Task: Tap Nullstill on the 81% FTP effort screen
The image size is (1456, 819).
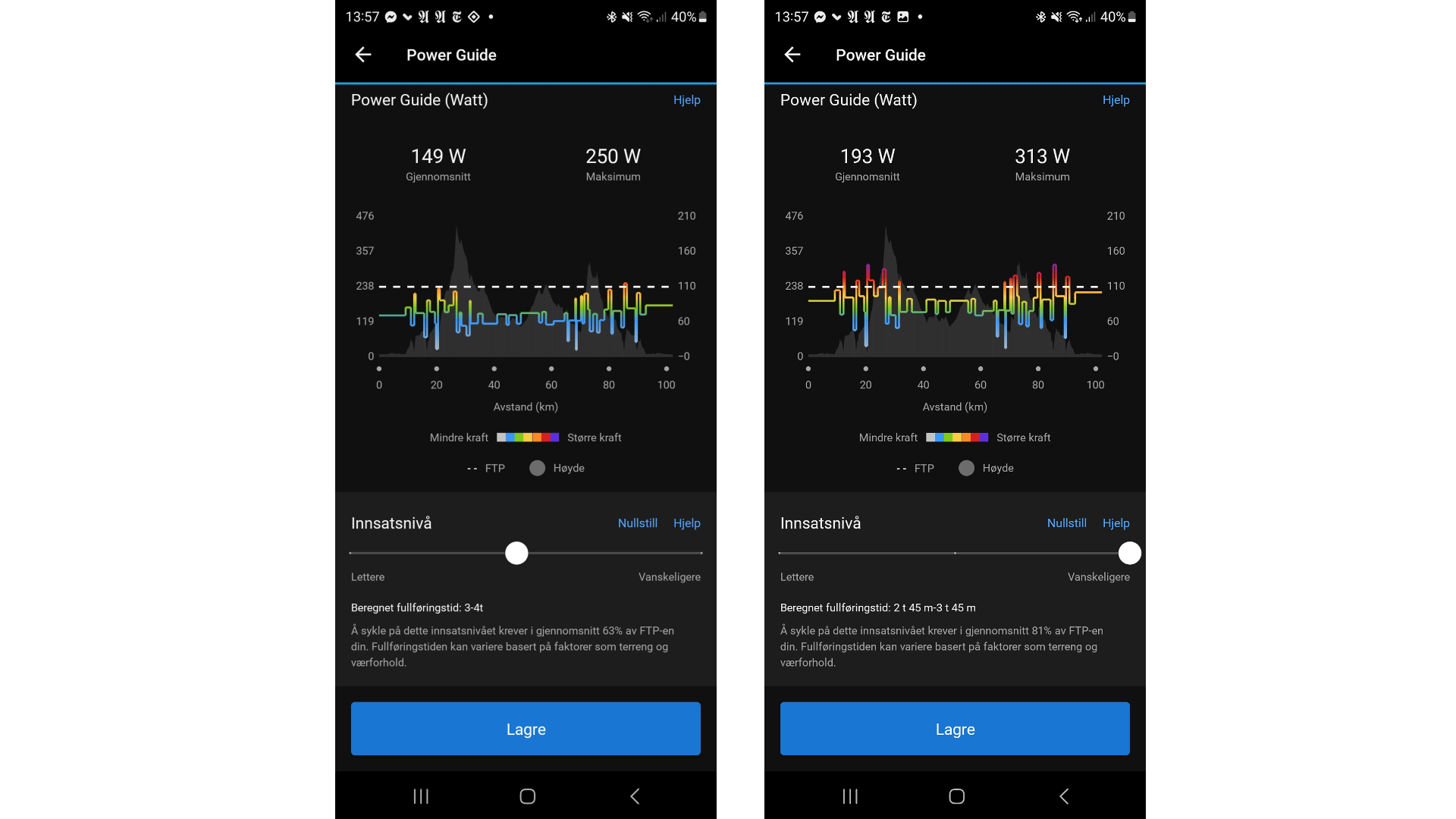Action: coord(1066,523)
